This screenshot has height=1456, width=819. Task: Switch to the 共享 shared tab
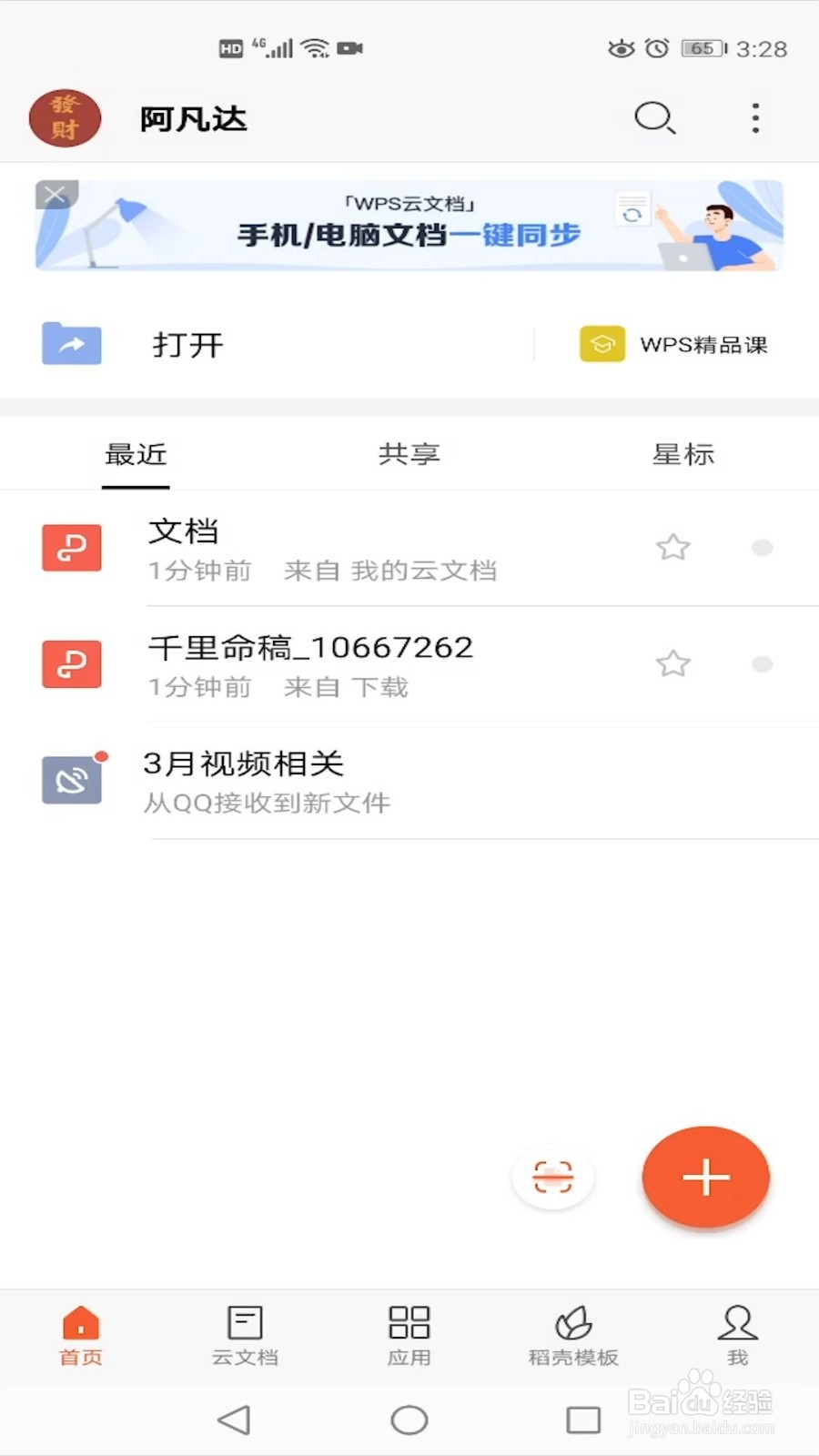(409, 454)
